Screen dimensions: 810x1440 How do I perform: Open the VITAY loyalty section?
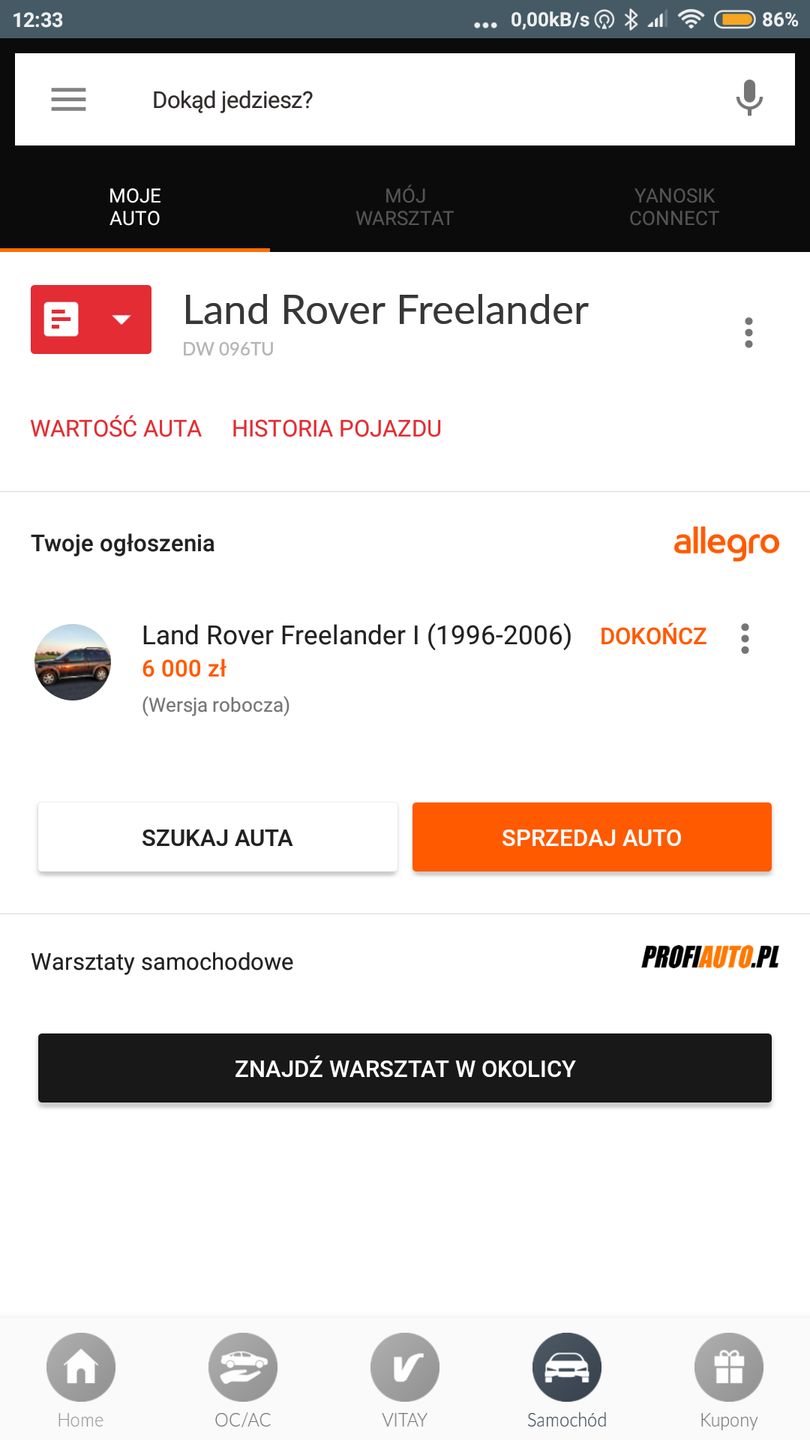[x=404, y=1366]
